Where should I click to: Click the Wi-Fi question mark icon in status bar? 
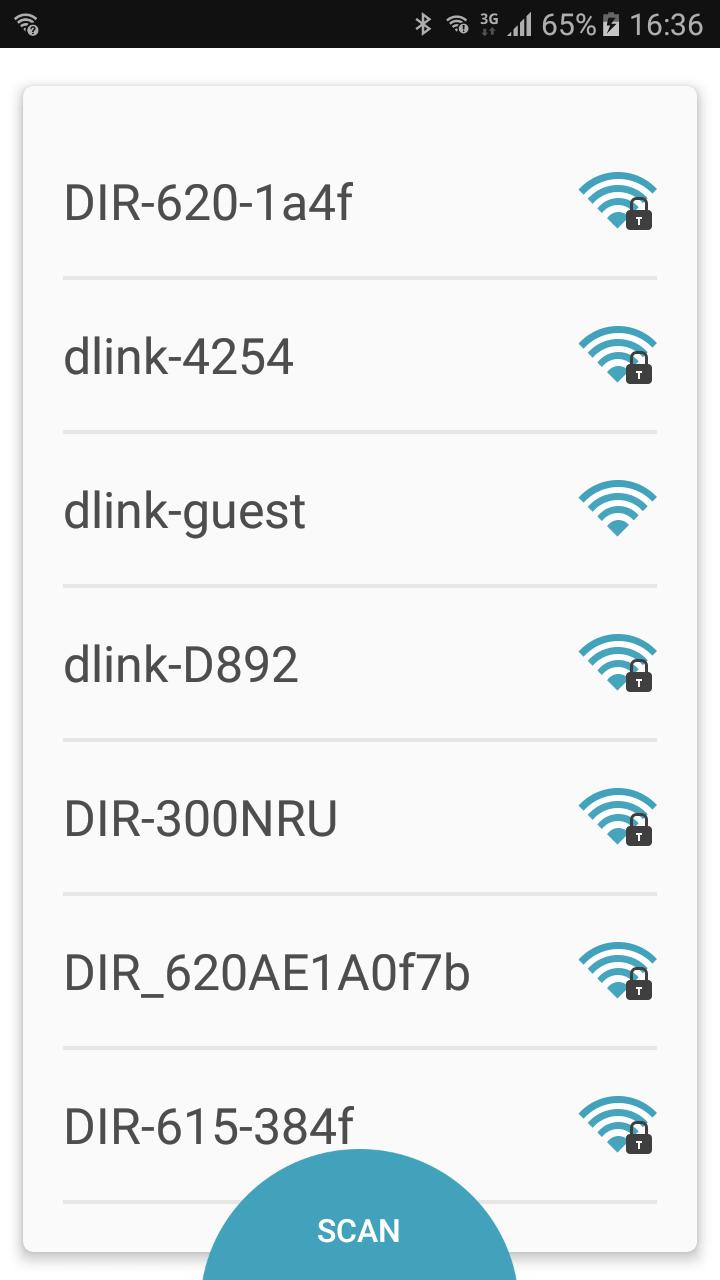point(25,22)
